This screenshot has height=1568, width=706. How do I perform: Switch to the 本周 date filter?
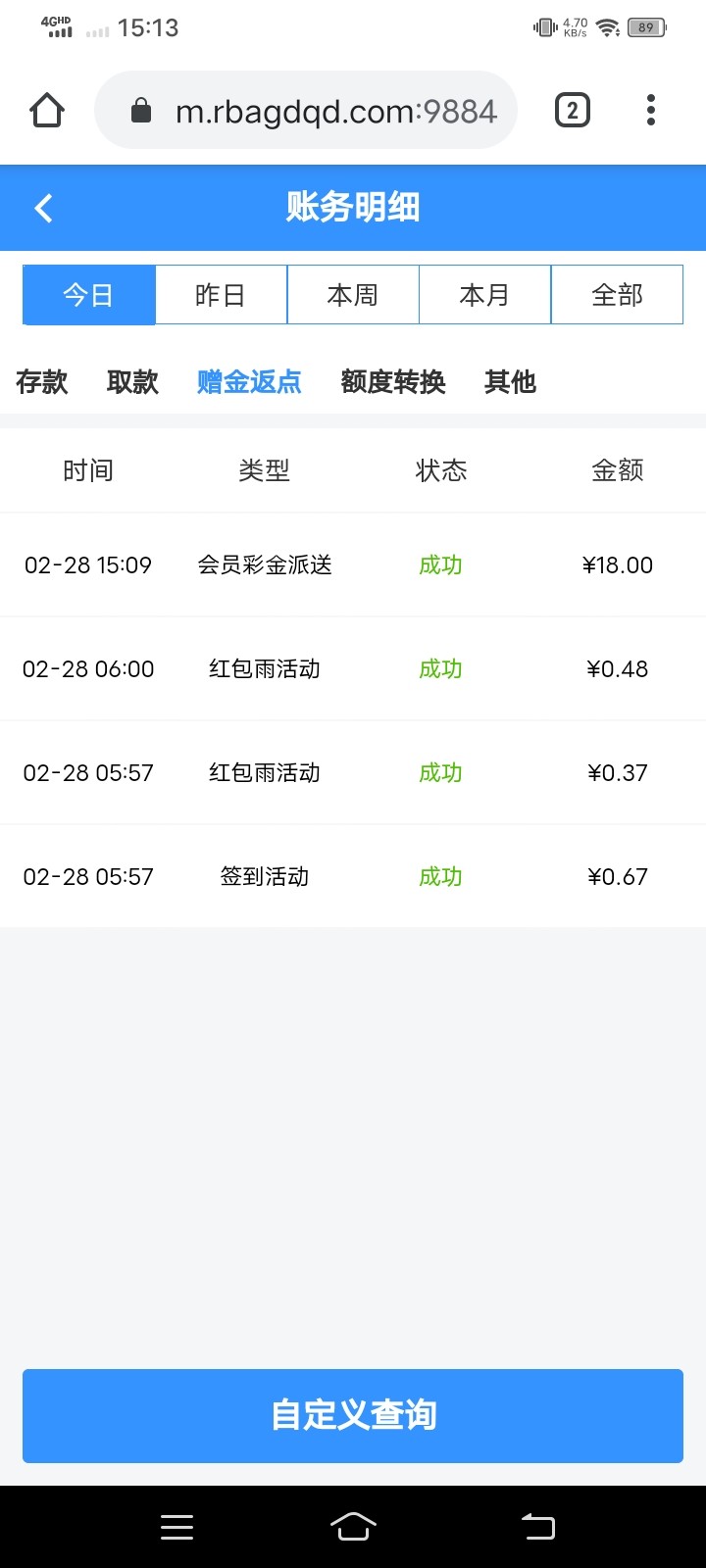tap(353, 295)
